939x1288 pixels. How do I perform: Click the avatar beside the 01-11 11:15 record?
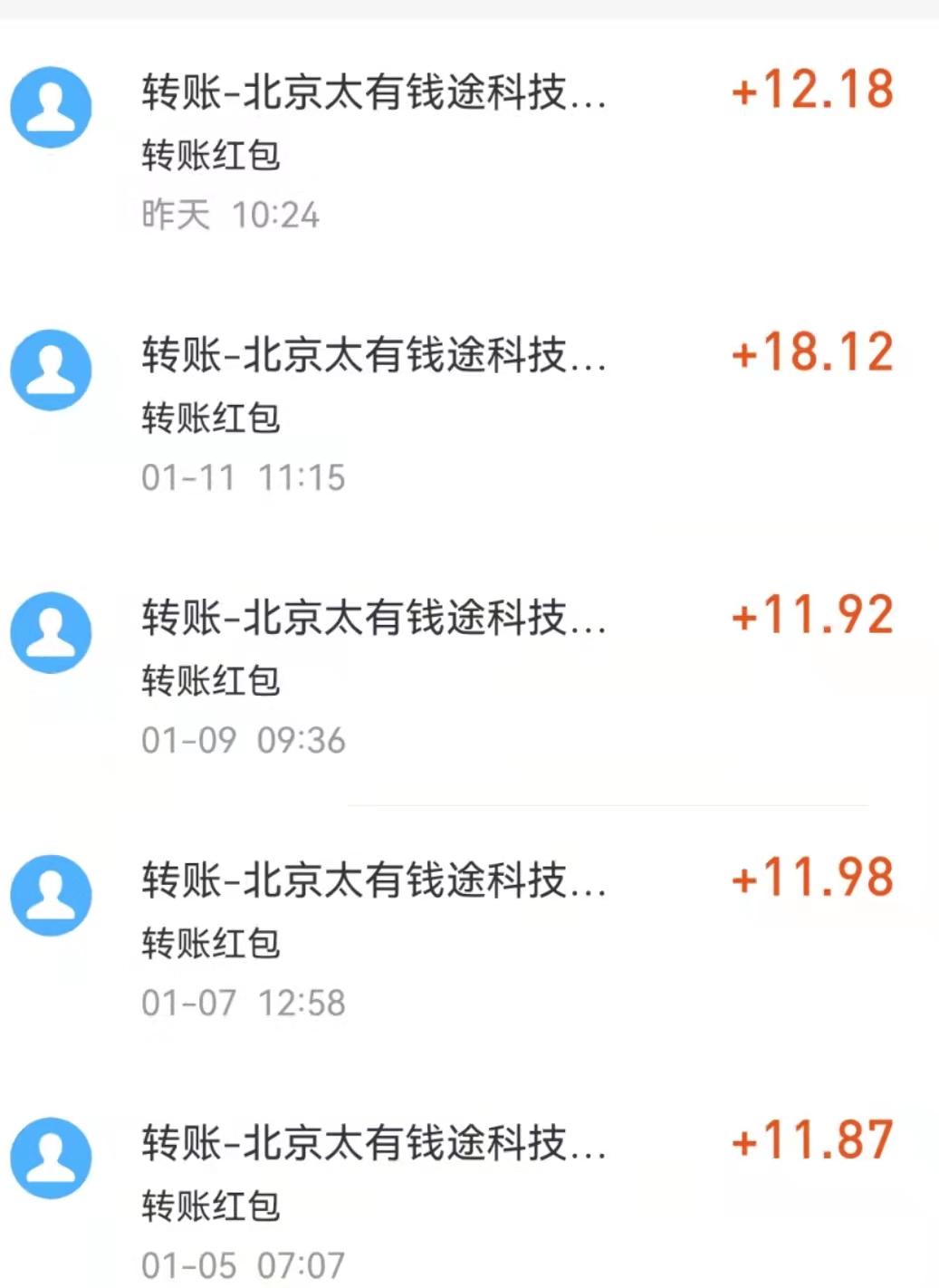(52, 369)
